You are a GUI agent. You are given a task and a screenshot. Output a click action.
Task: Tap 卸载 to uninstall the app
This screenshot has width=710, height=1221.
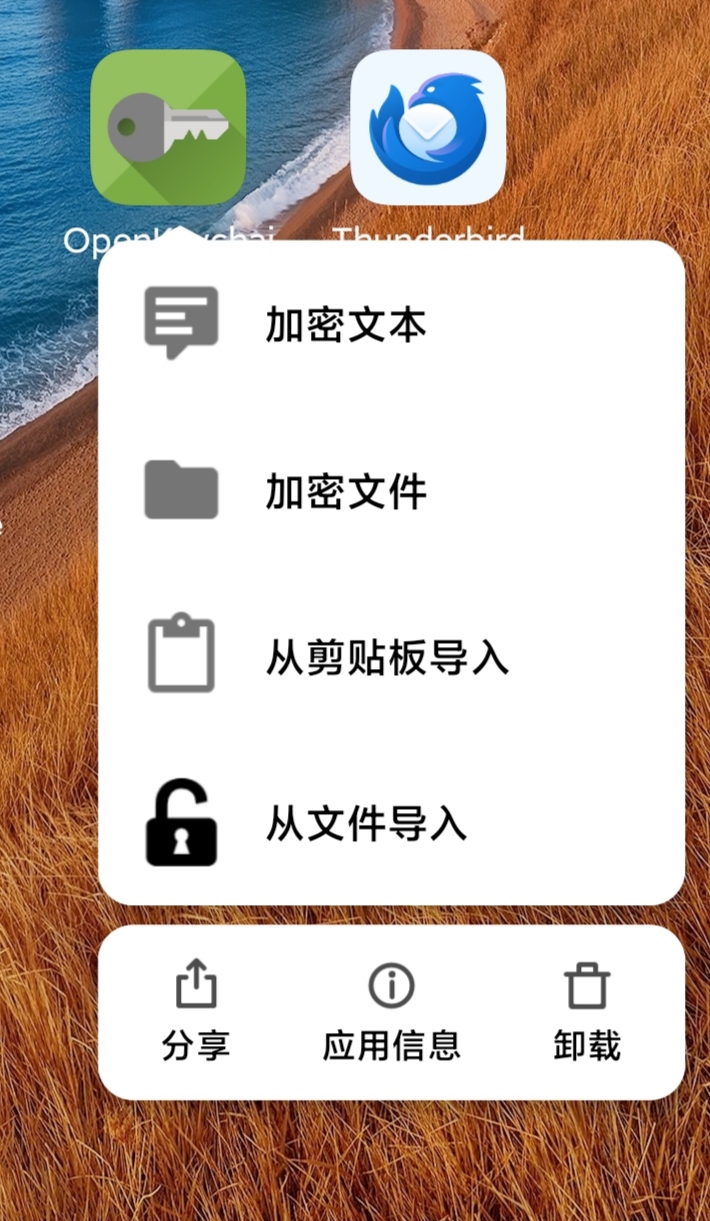click(587, 1012)
